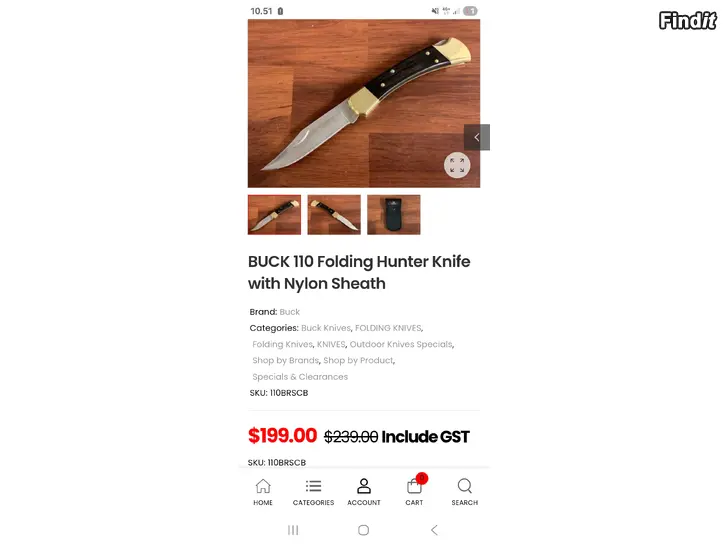Open the Buck brand link

tap(290, 312)
